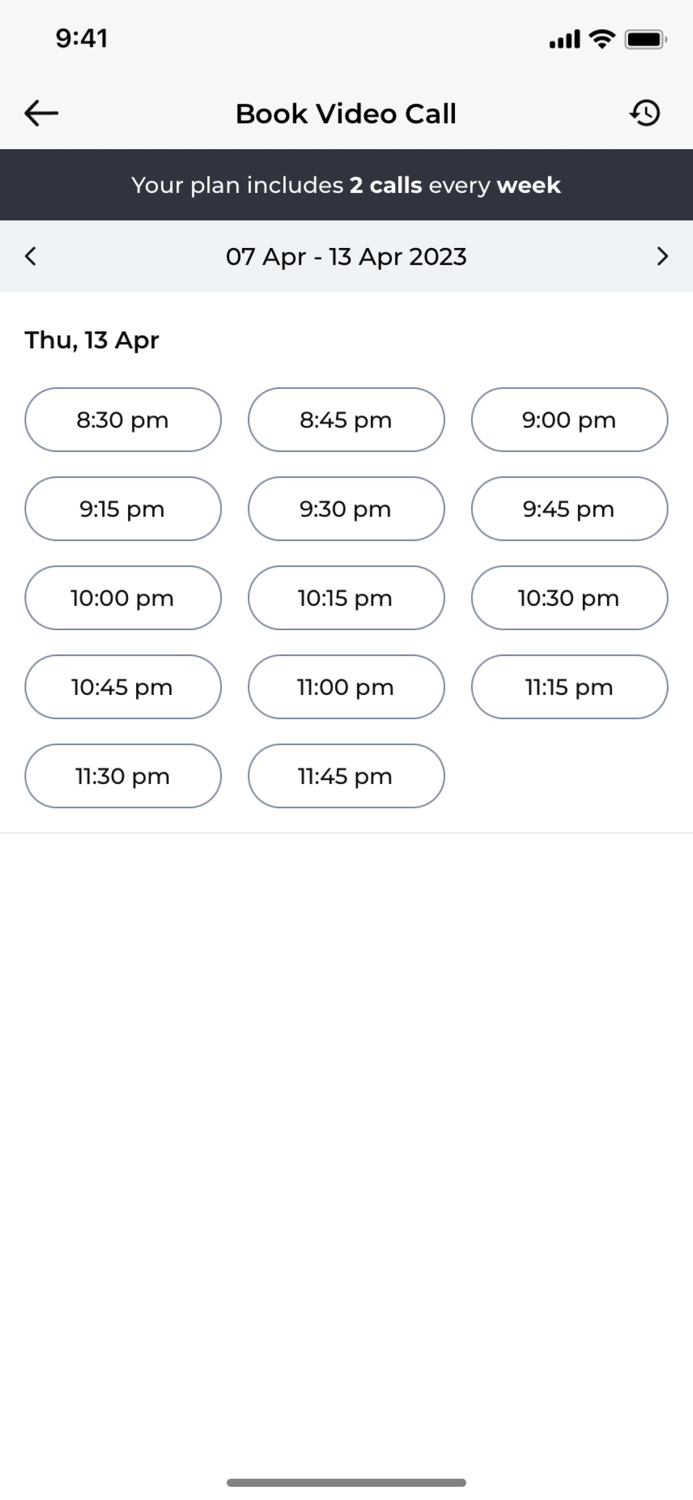Select the 8:30 pm slot
The width and height of the screenshot is (693, 1500).
[123, 420]
